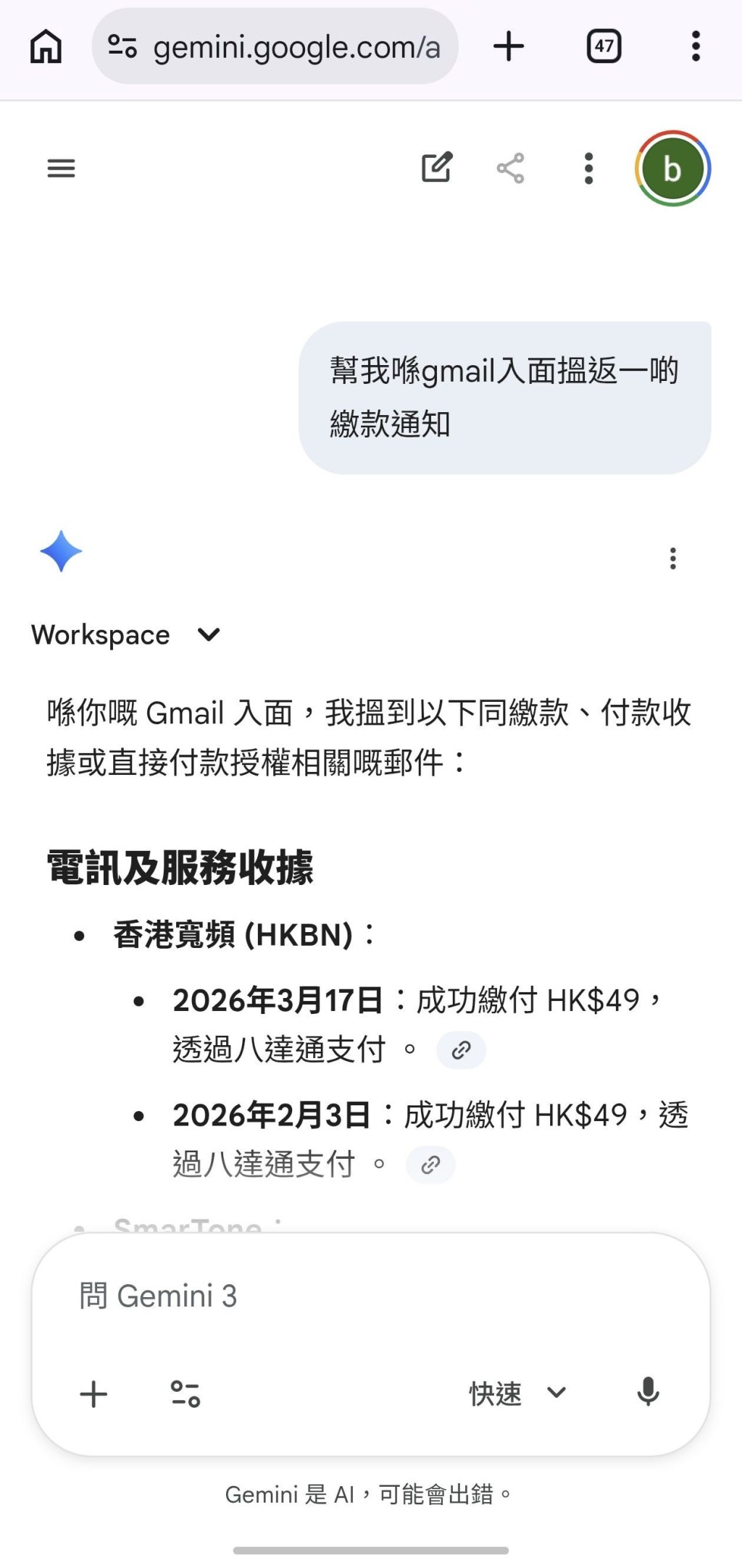
Task: Open the link icon after the March payment entry
Action: pyautogui.click(x=462, y=1049)
